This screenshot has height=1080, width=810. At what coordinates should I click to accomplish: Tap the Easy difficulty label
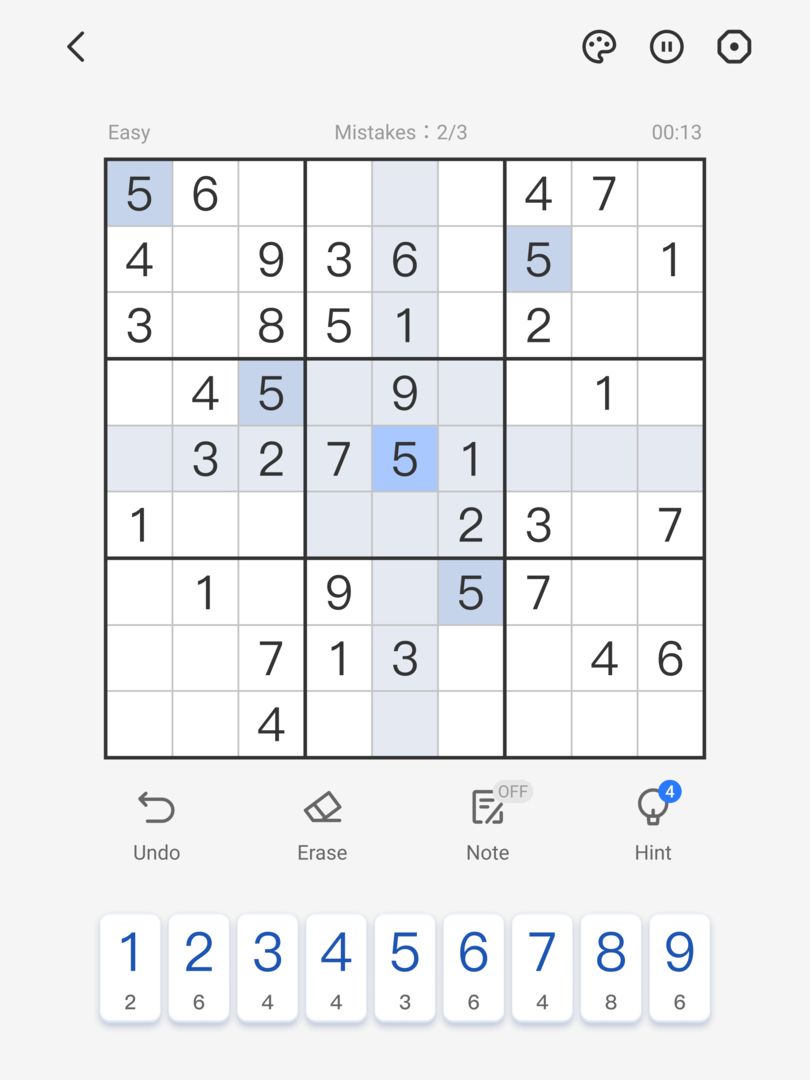click(x=128, y=131)
